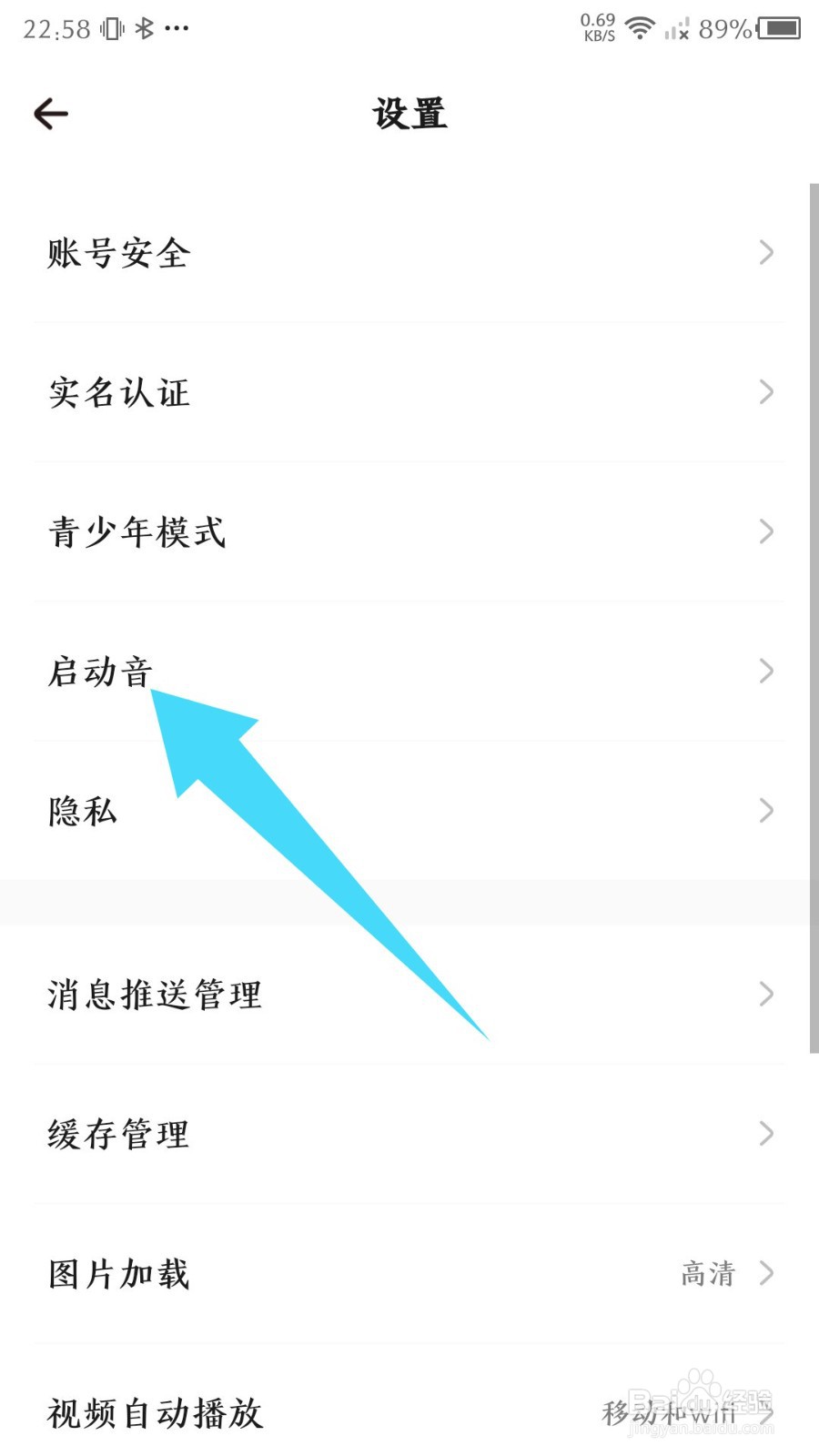Tap the mobile signal icon next to Wi-Fi
This screenshot has height=1456, width=819.
pos(678,27)
